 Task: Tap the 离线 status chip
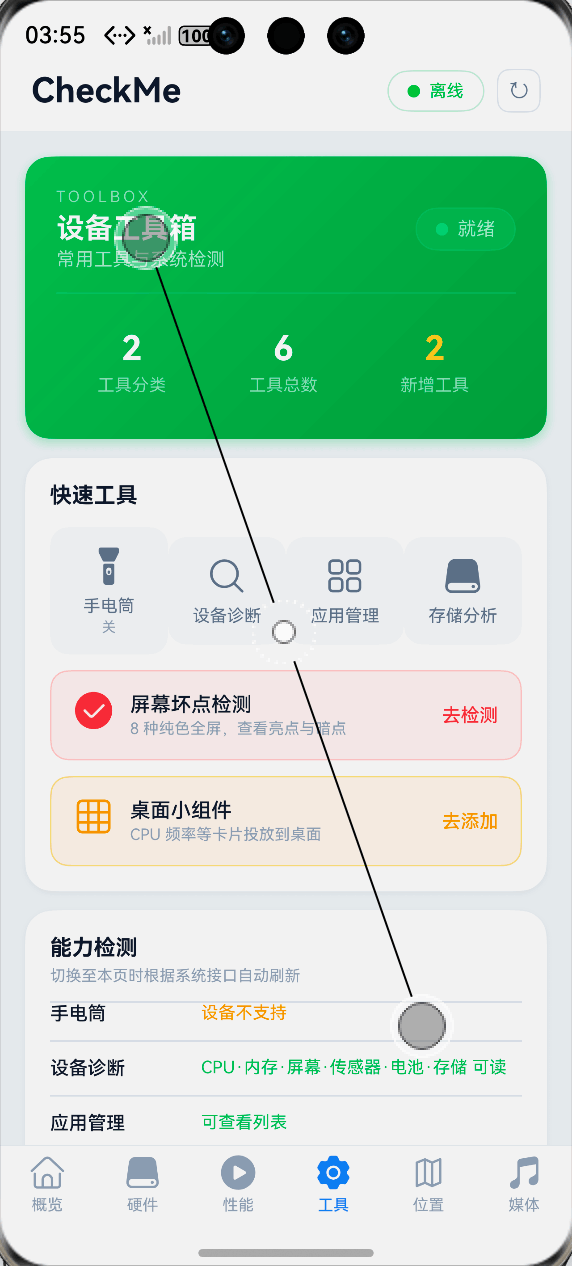click(x=436, y=91)
